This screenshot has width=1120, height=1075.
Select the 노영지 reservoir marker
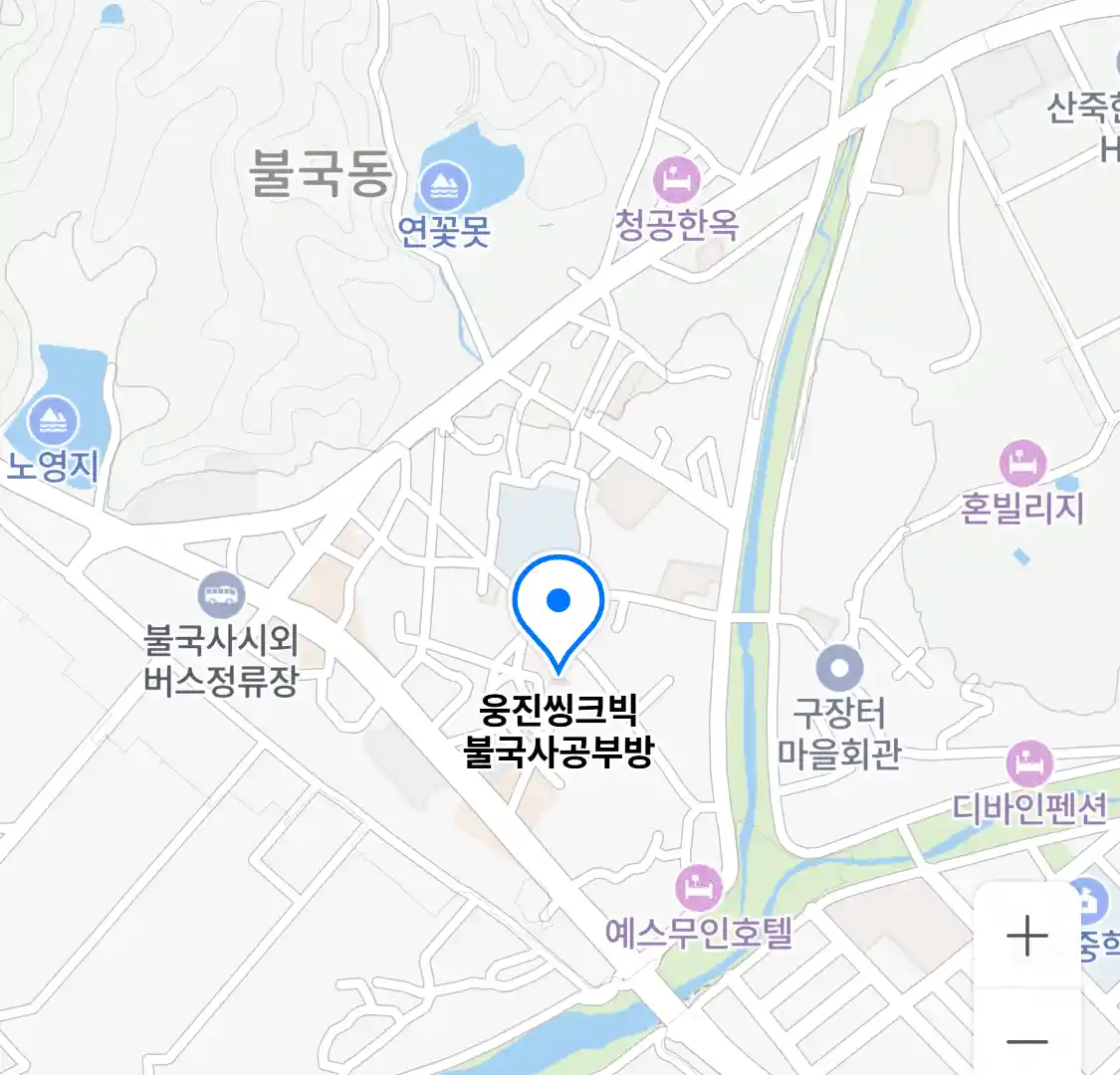pos(53,421)
